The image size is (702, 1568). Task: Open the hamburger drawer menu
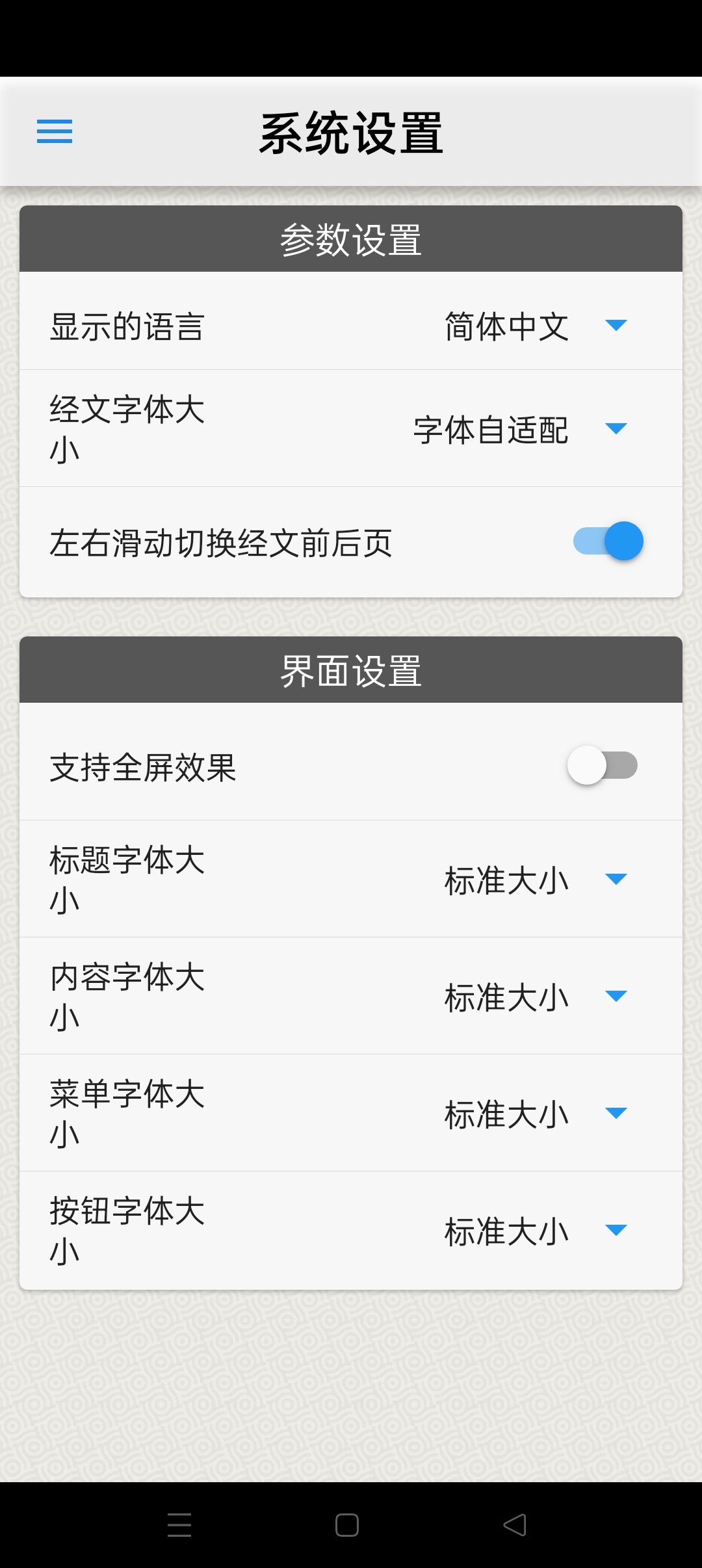point(55,131)
